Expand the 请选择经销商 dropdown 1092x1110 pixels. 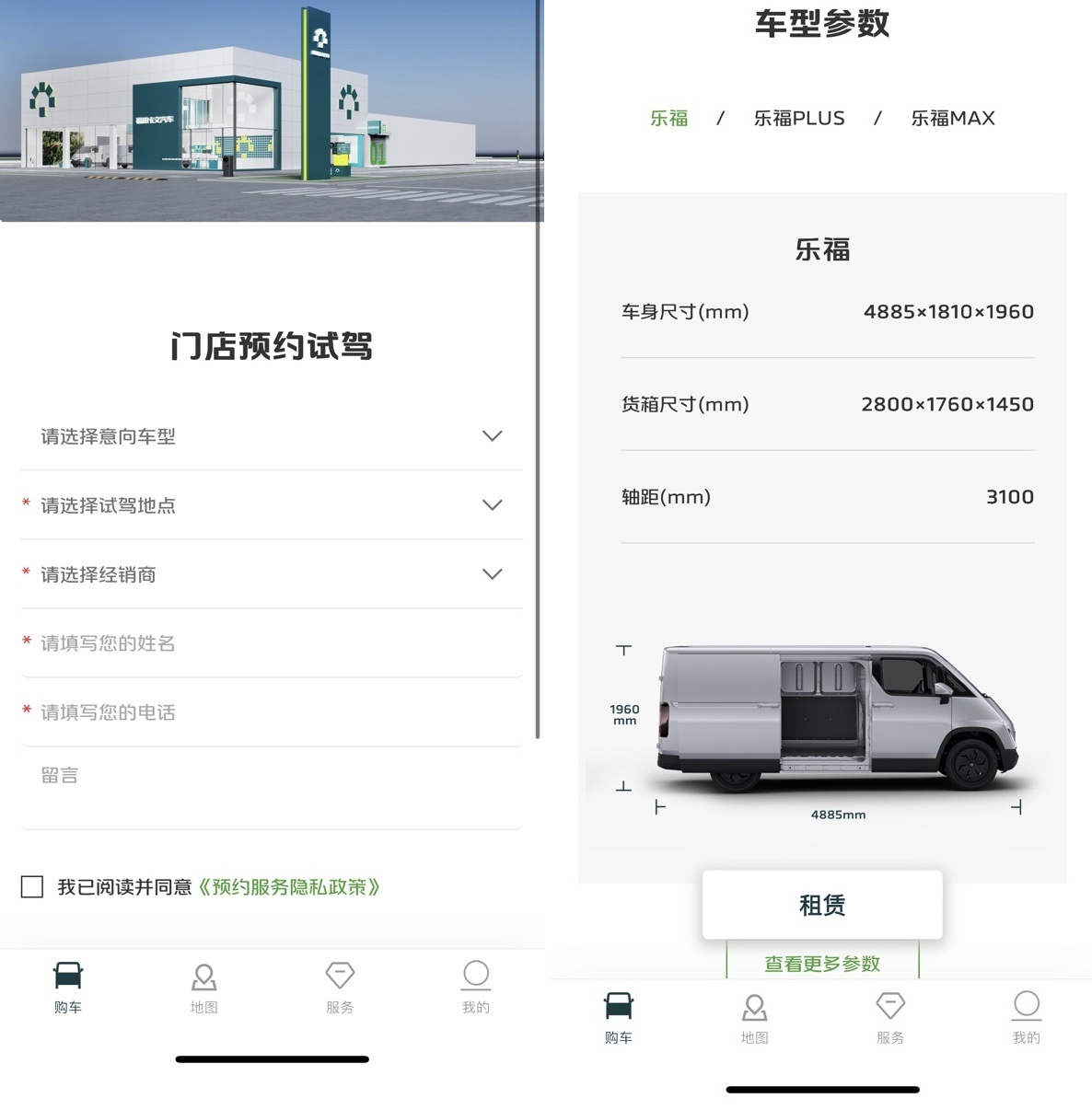pyautogui.click(x=271, y=574)
